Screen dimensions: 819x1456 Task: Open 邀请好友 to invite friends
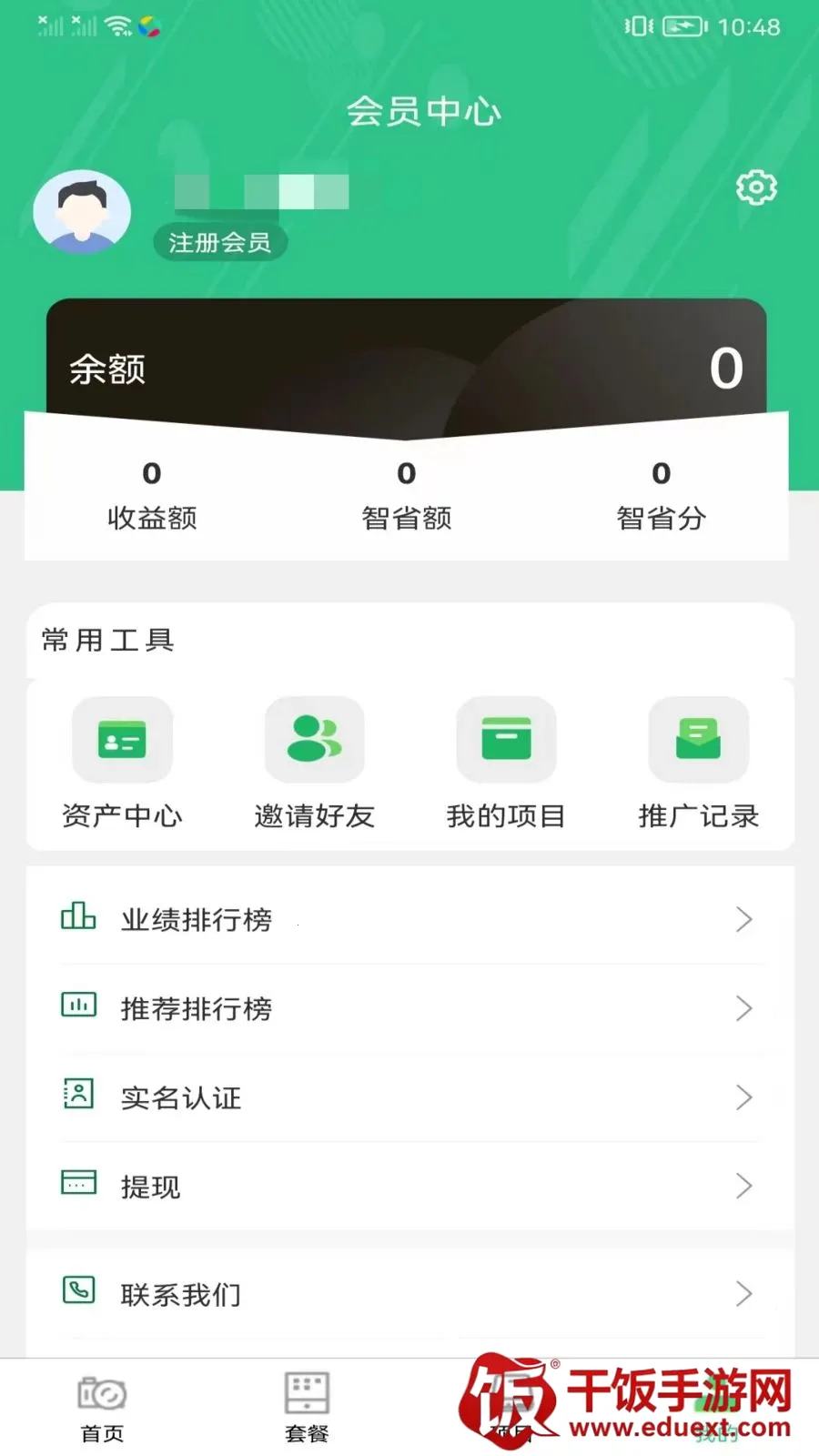click(314, 764)
